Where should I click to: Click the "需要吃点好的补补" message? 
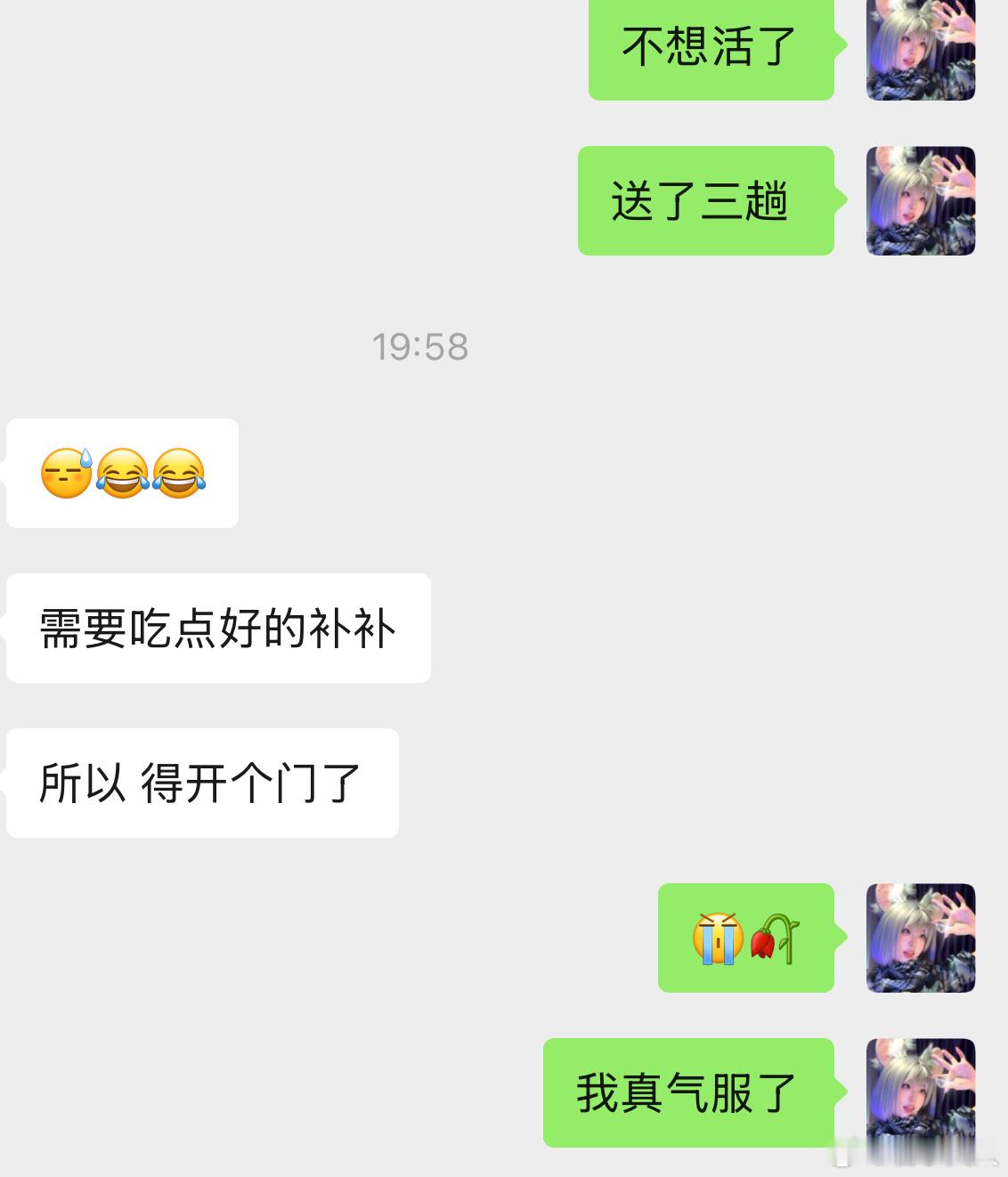pyautogui.click(x=217, y=627)
